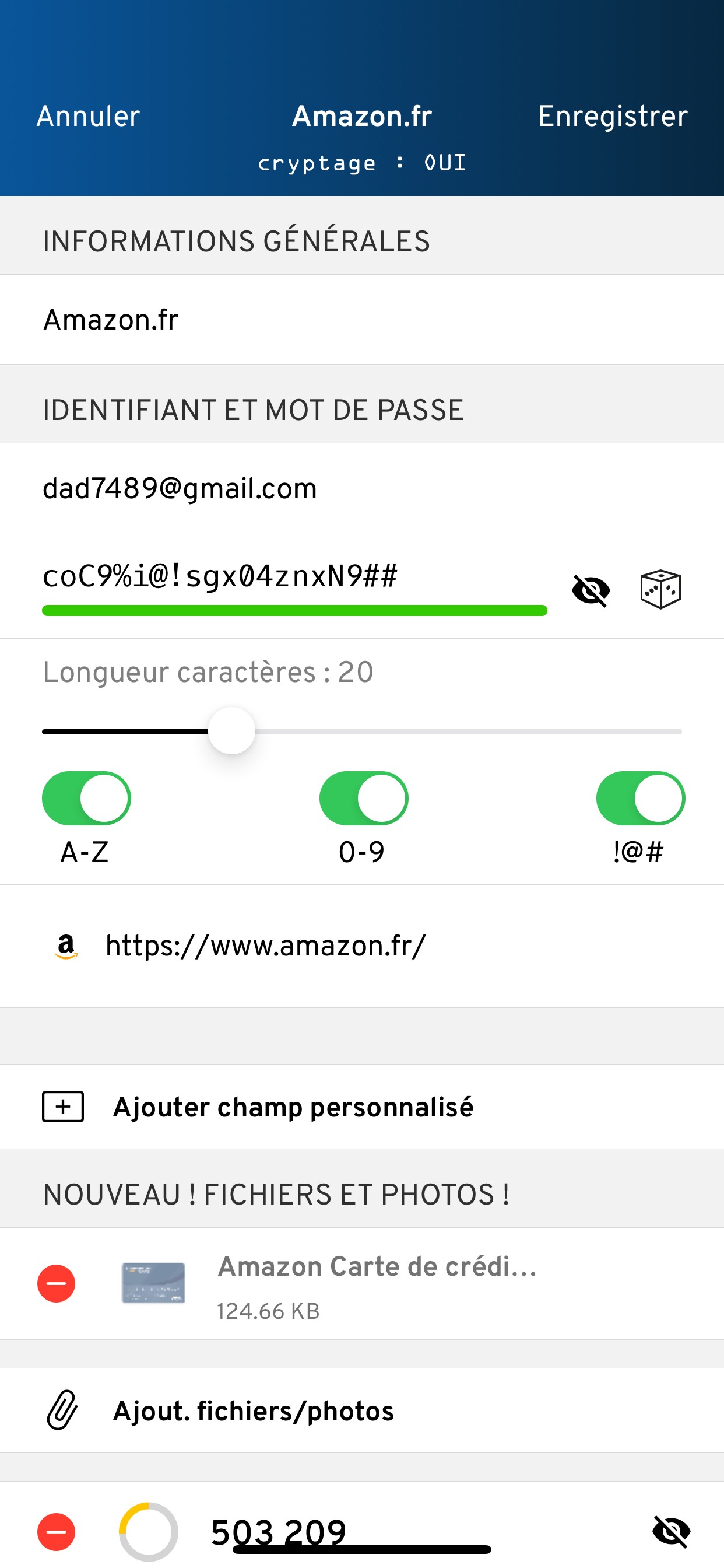Tap Ajout. fichiers/photos
This screenshot has width=724, height=1568.
point(252,1411)
